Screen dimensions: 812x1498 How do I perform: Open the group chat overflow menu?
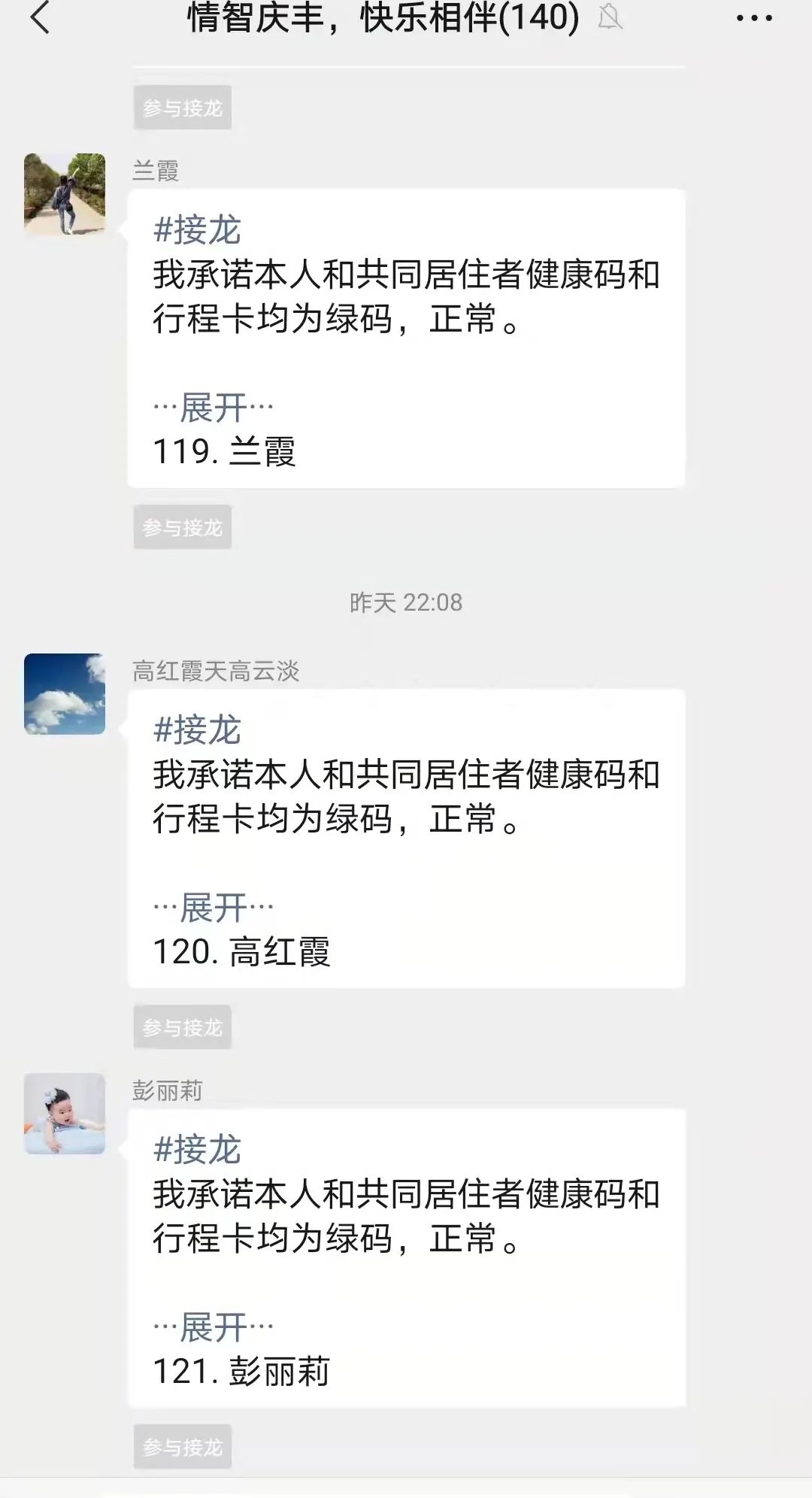pos(753,18)
